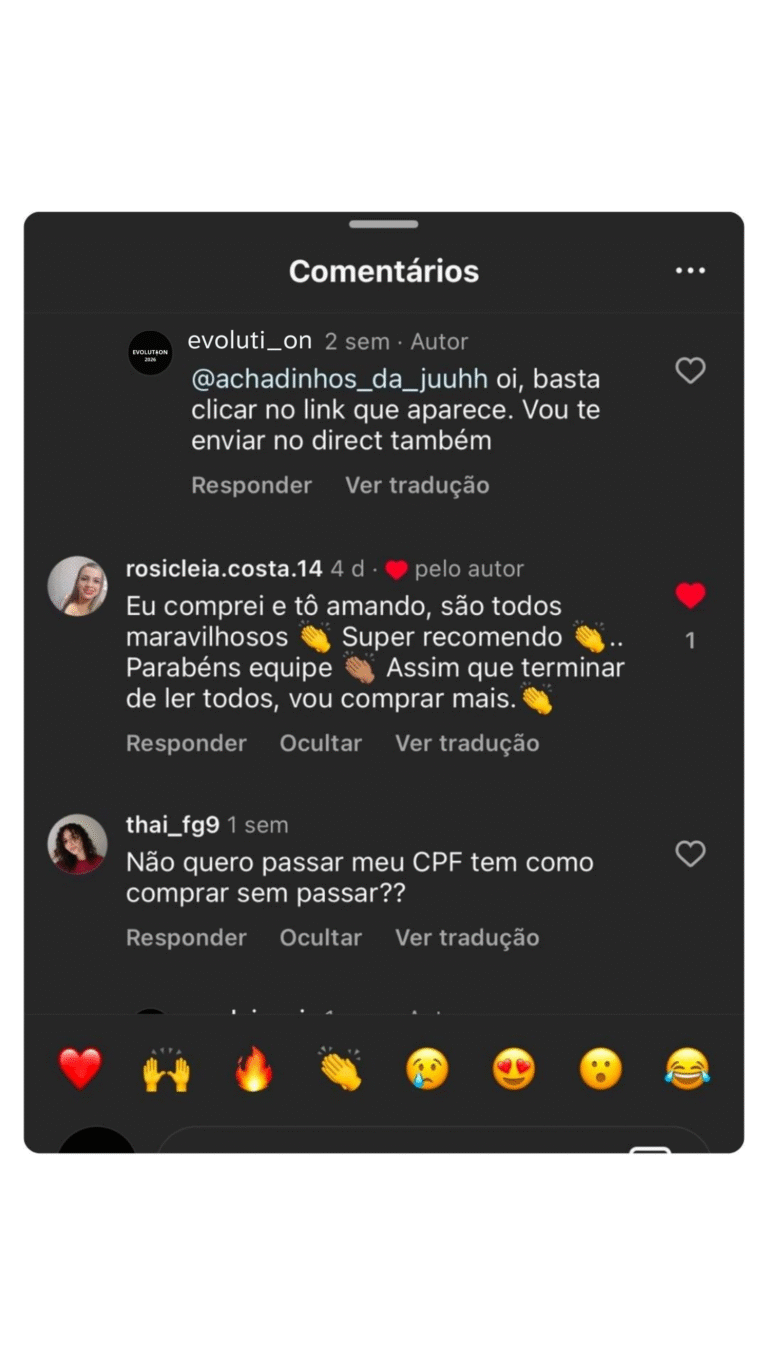
Task: Reply to evoluti_on's comment
Action: (x=251, y=485)
